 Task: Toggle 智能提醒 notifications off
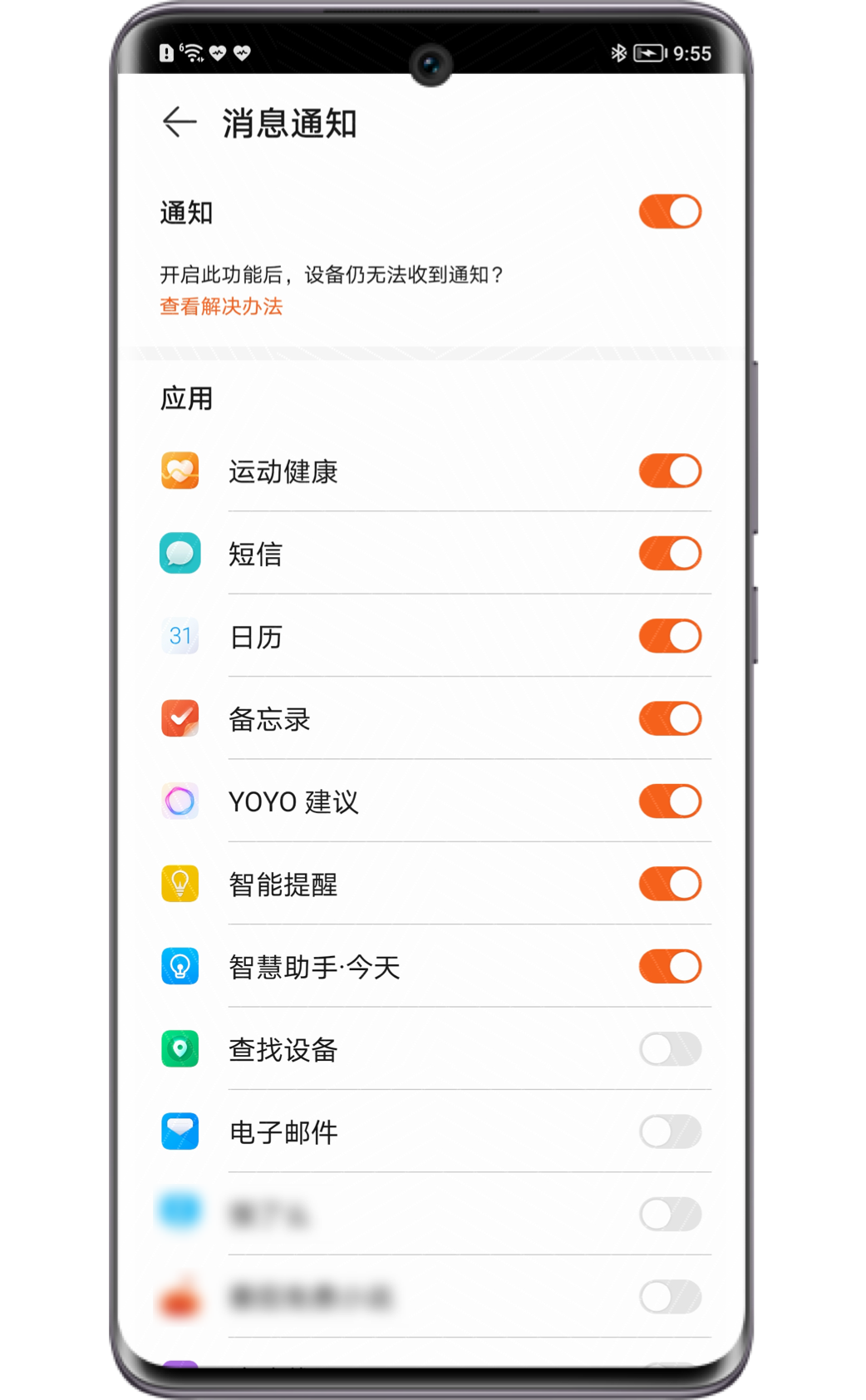tap(670, 884)
